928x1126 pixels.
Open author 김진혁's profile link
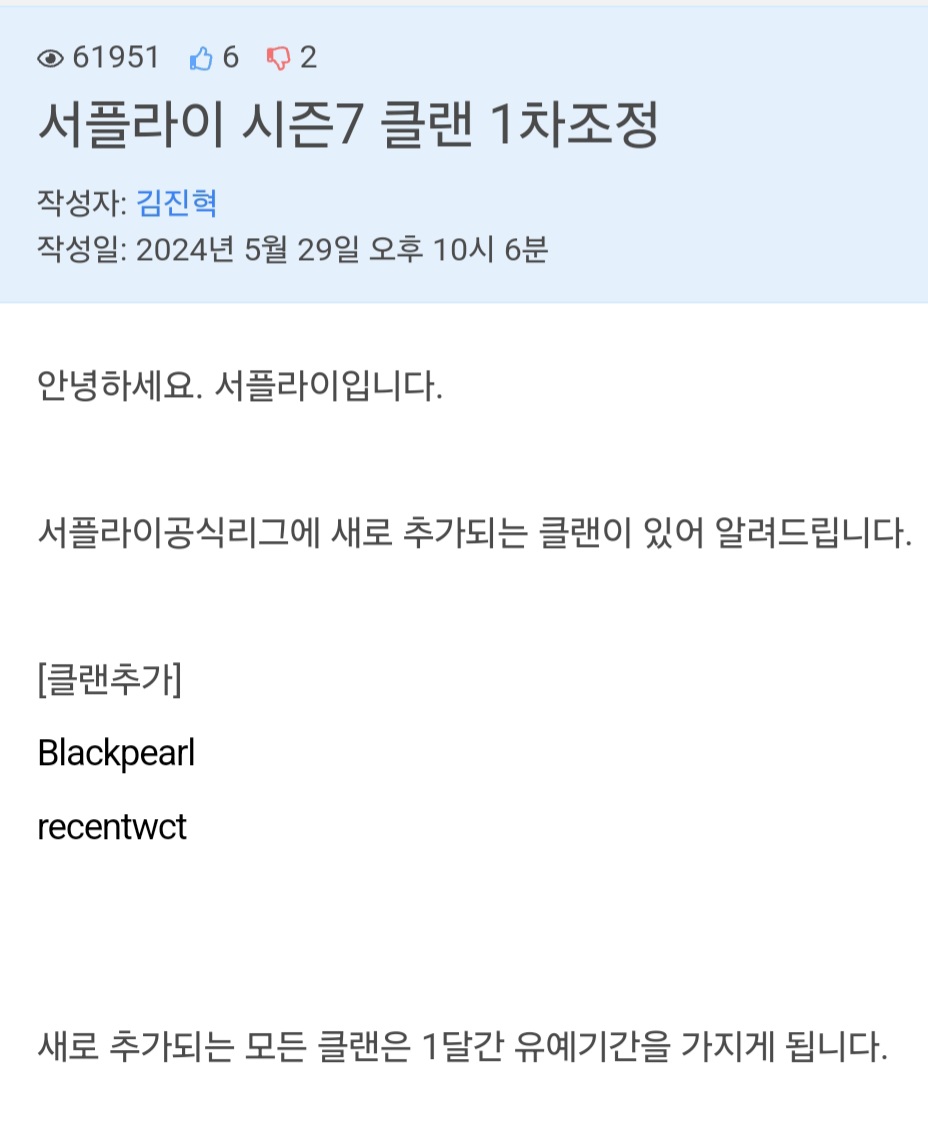pyautogui.click(x=176, y=203)
